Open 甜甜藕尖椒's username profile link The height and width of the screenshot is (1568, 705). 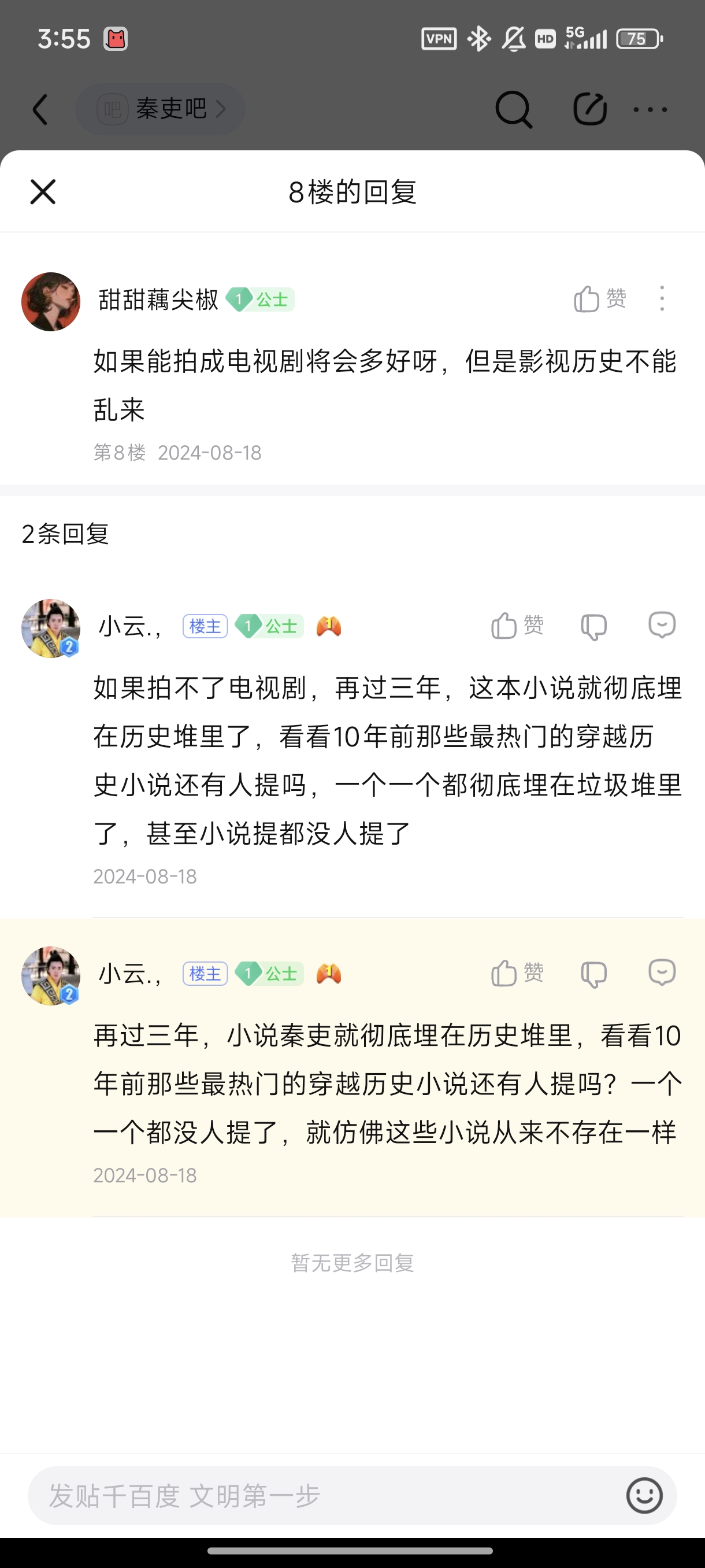[158, 299]
